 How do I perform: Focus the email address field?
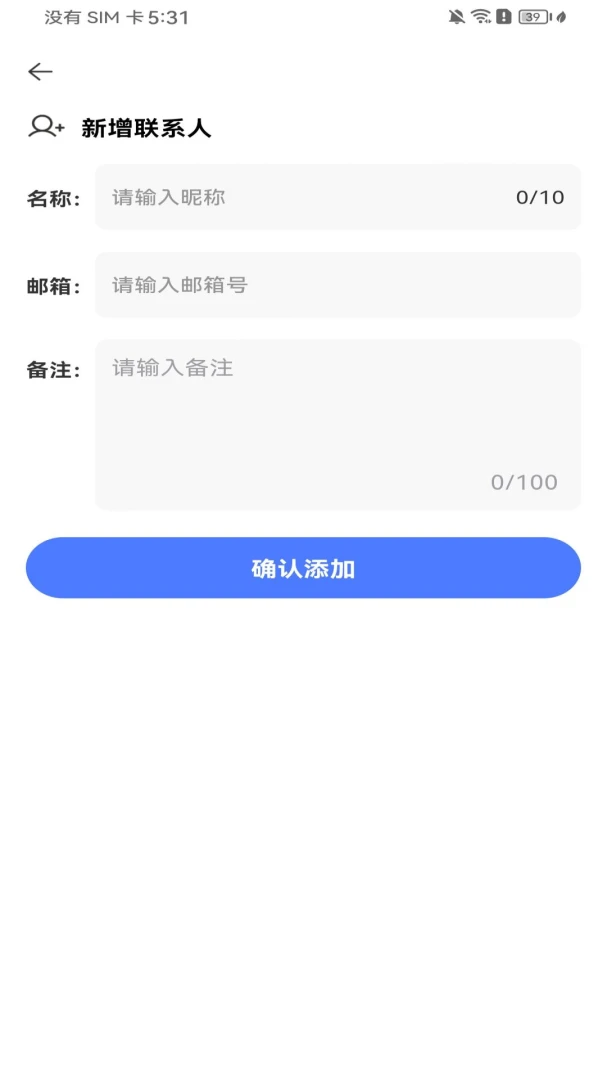click(x=338, y=284)
